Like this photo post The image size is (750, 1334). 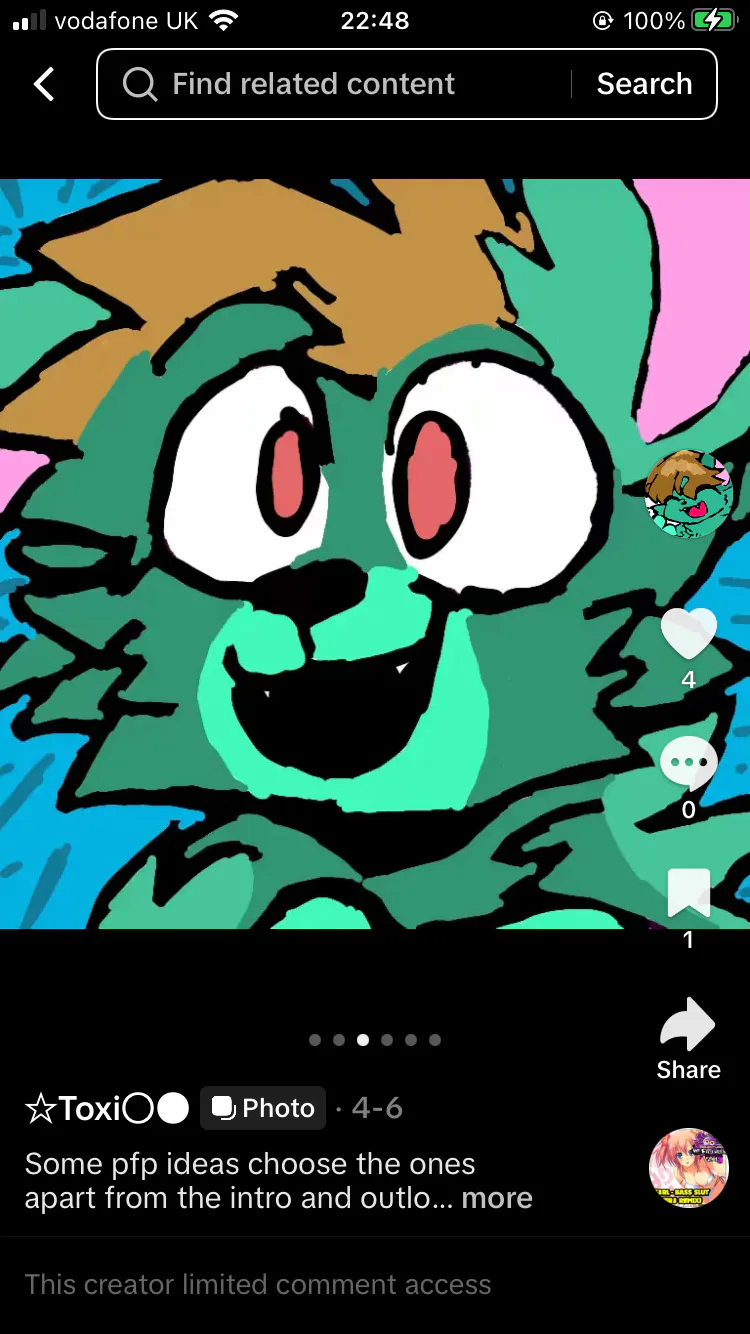click(x=689, y=633)
